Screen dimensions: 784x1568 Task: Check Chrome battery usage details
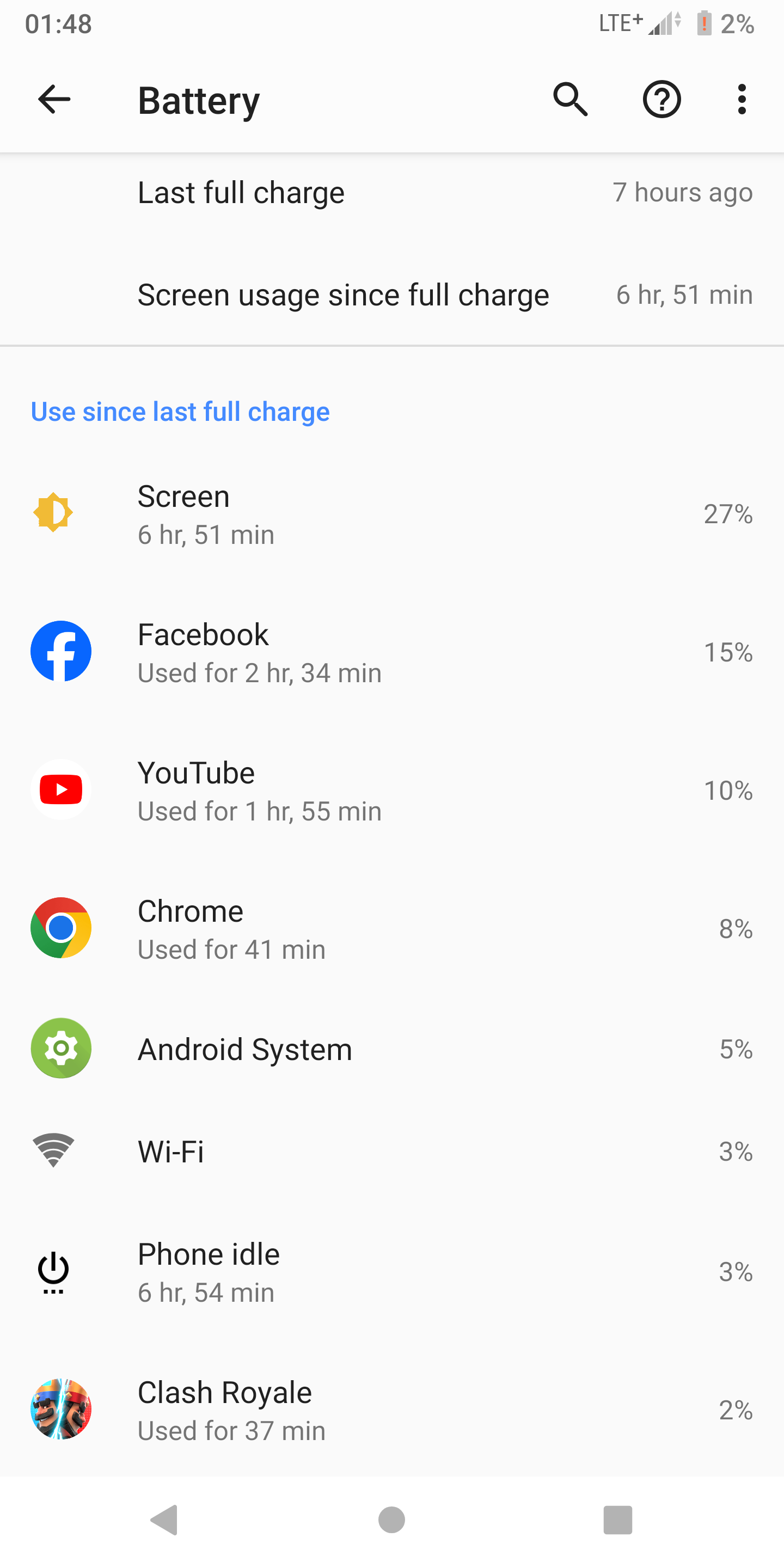[x=392, y=929]
